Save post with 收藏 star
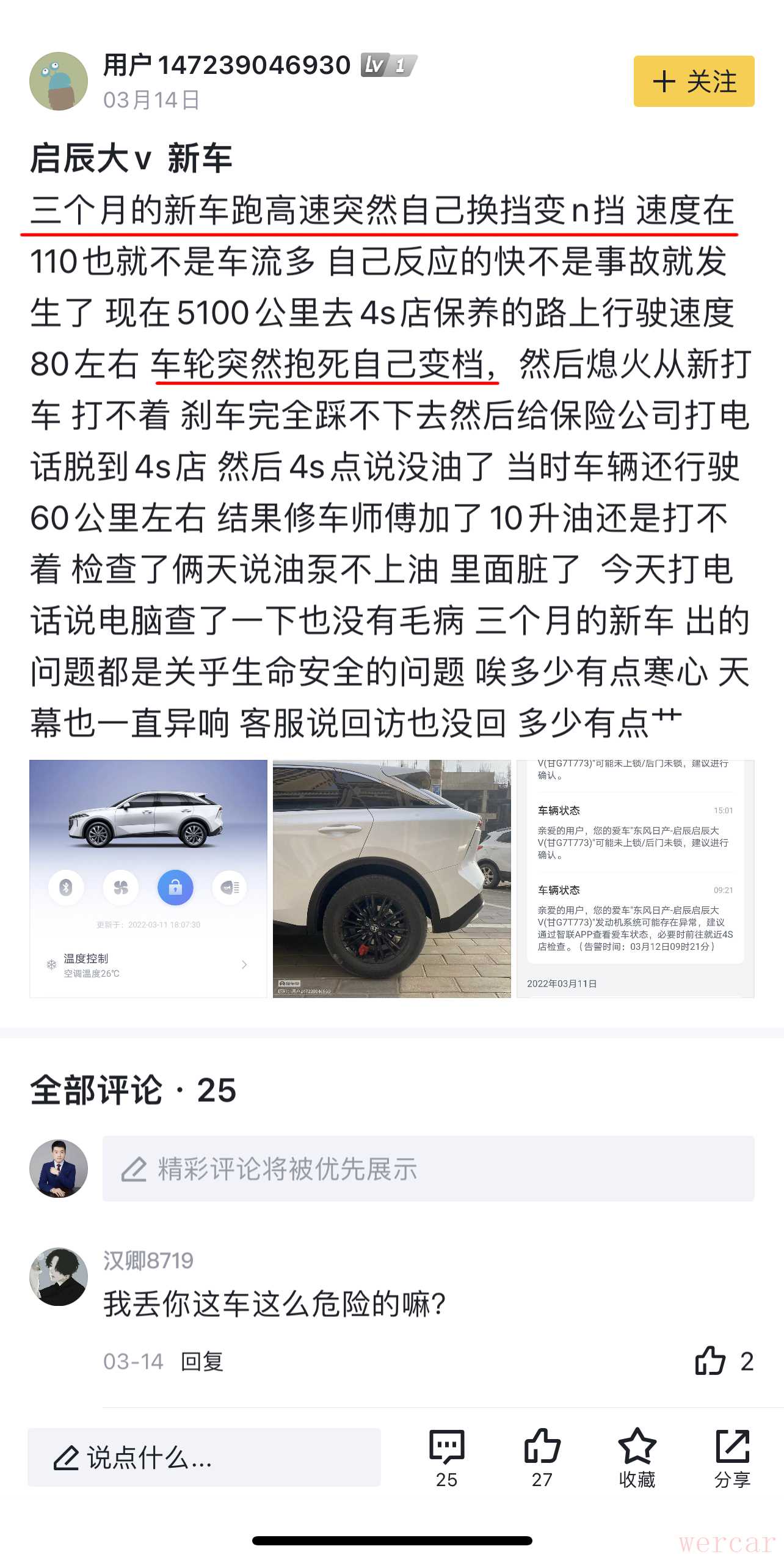 637,1457
